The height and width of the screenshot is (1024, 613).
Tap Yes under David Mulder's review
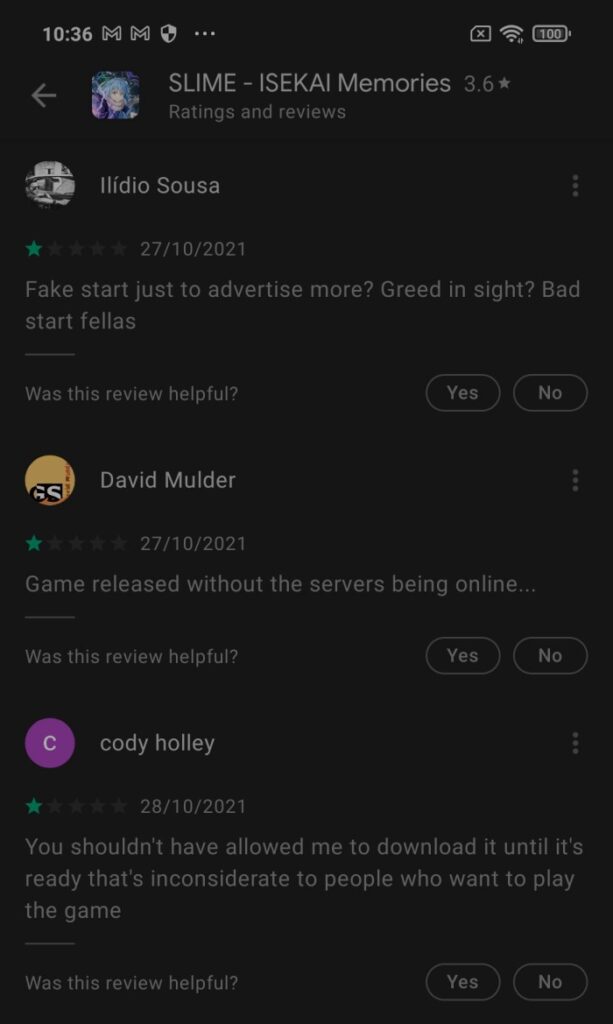[x=462, y=656]
